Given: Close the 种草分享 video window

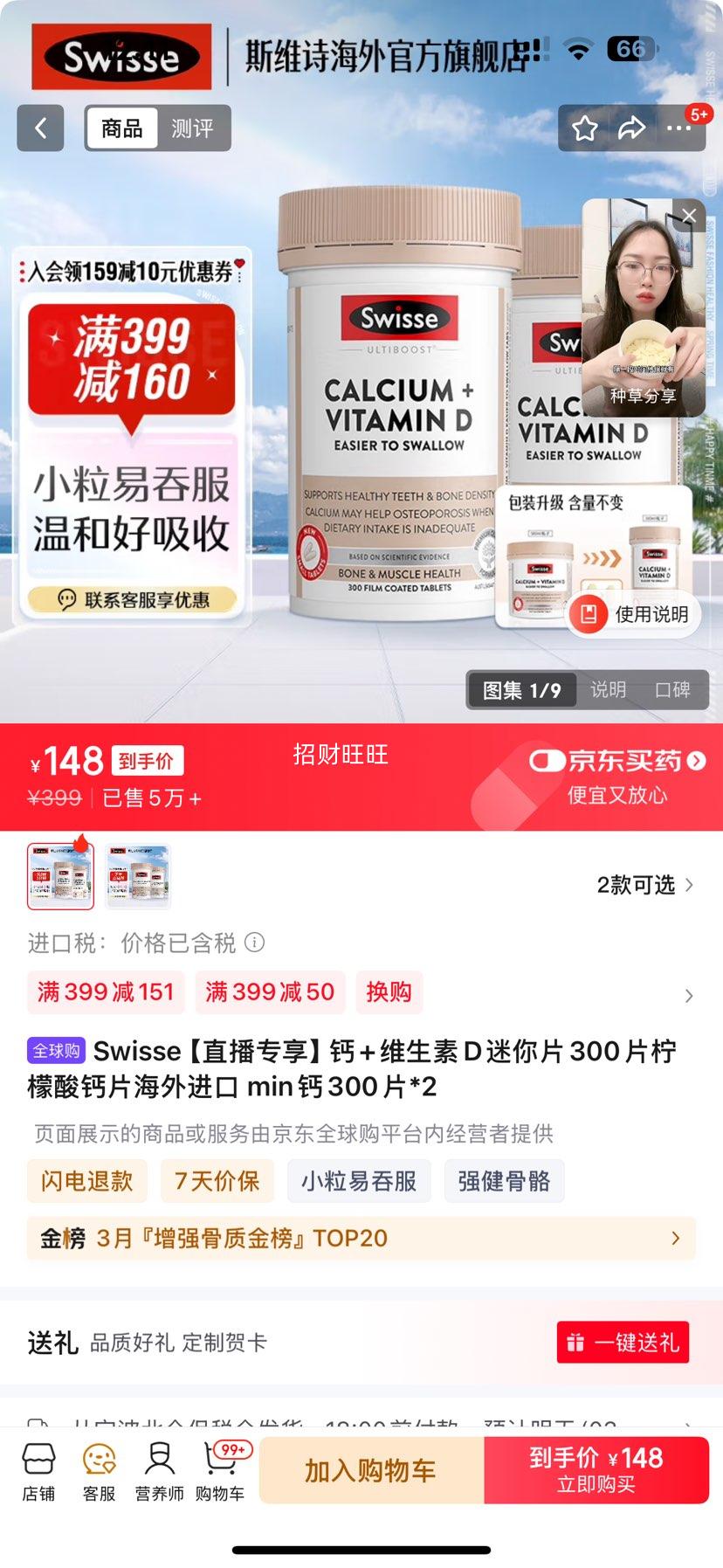Looking at the screenshot, I should click(689, 216).
